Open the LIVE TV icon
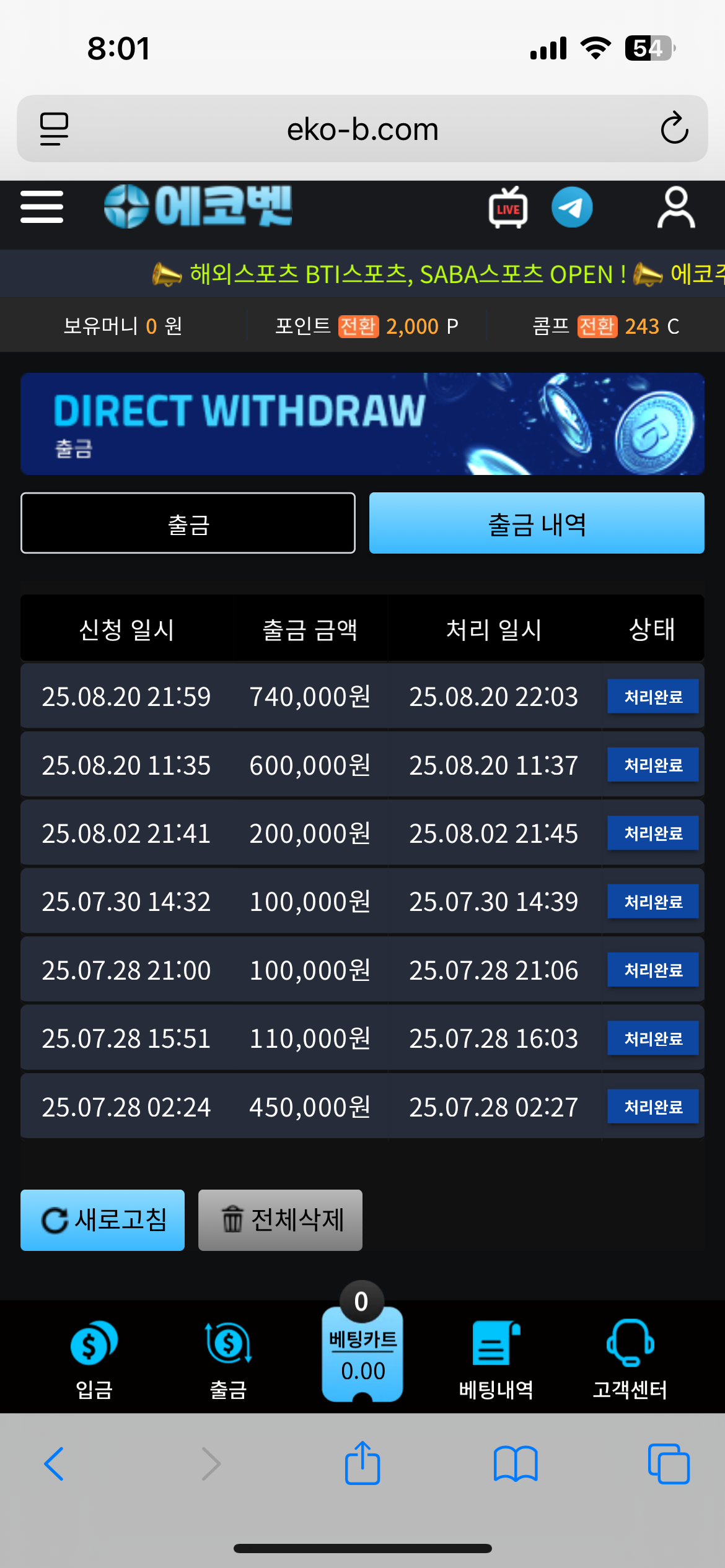Viewport: 725px width, 1568px height. click(508, 207)
